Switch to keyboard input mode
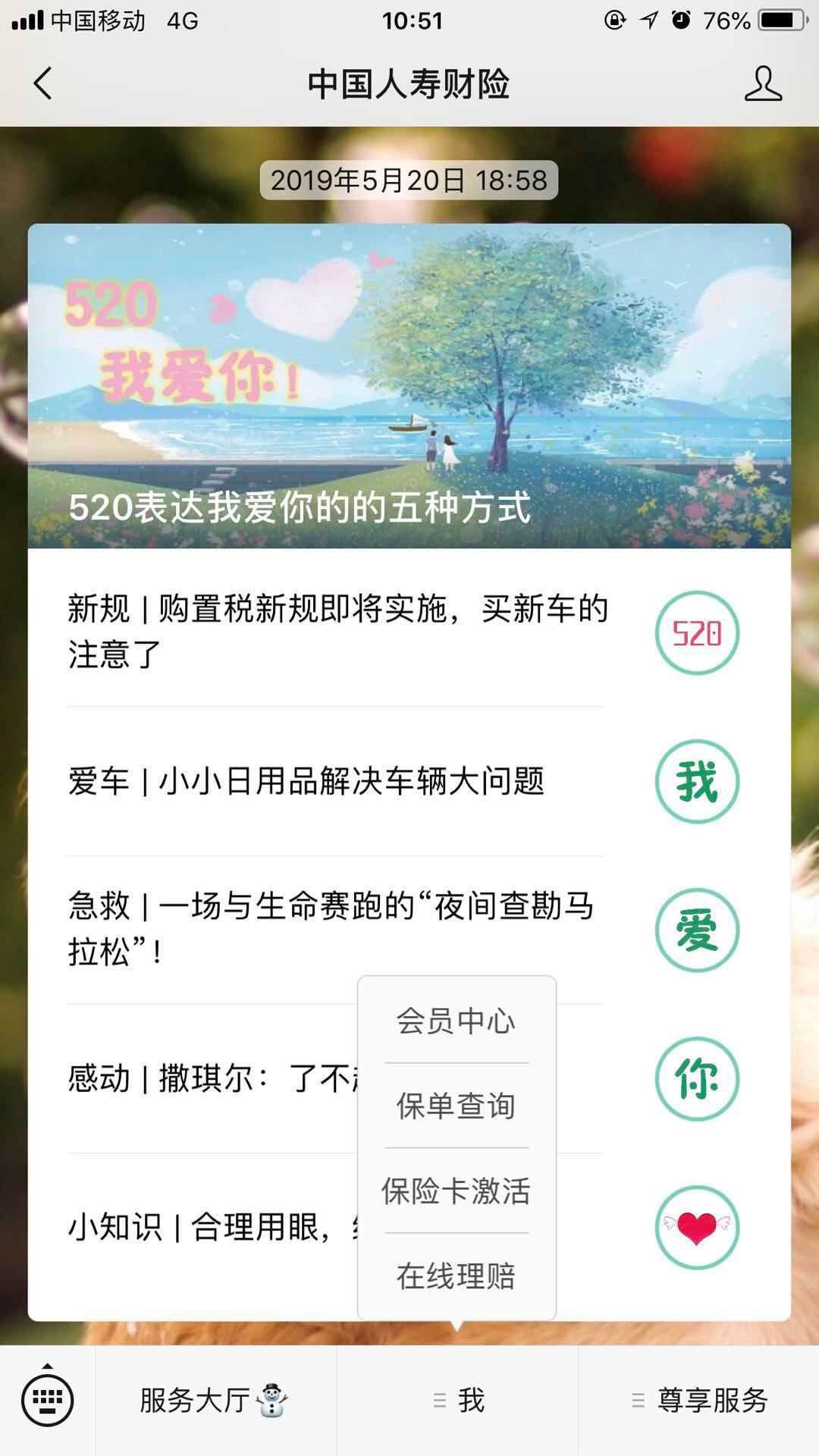 pos(47,1400)
